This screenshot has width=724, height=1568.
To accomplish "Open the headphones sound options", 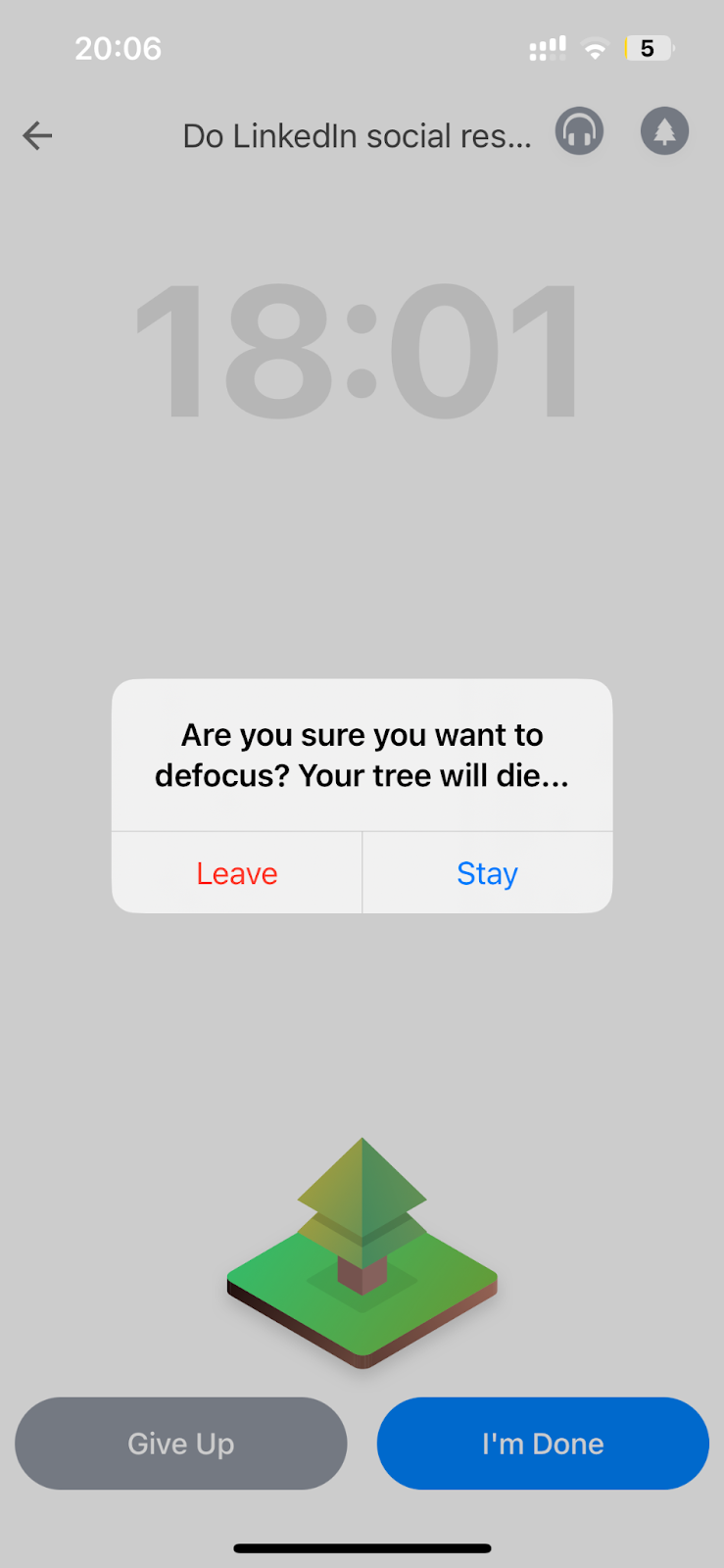I will (x=579, y=131).
